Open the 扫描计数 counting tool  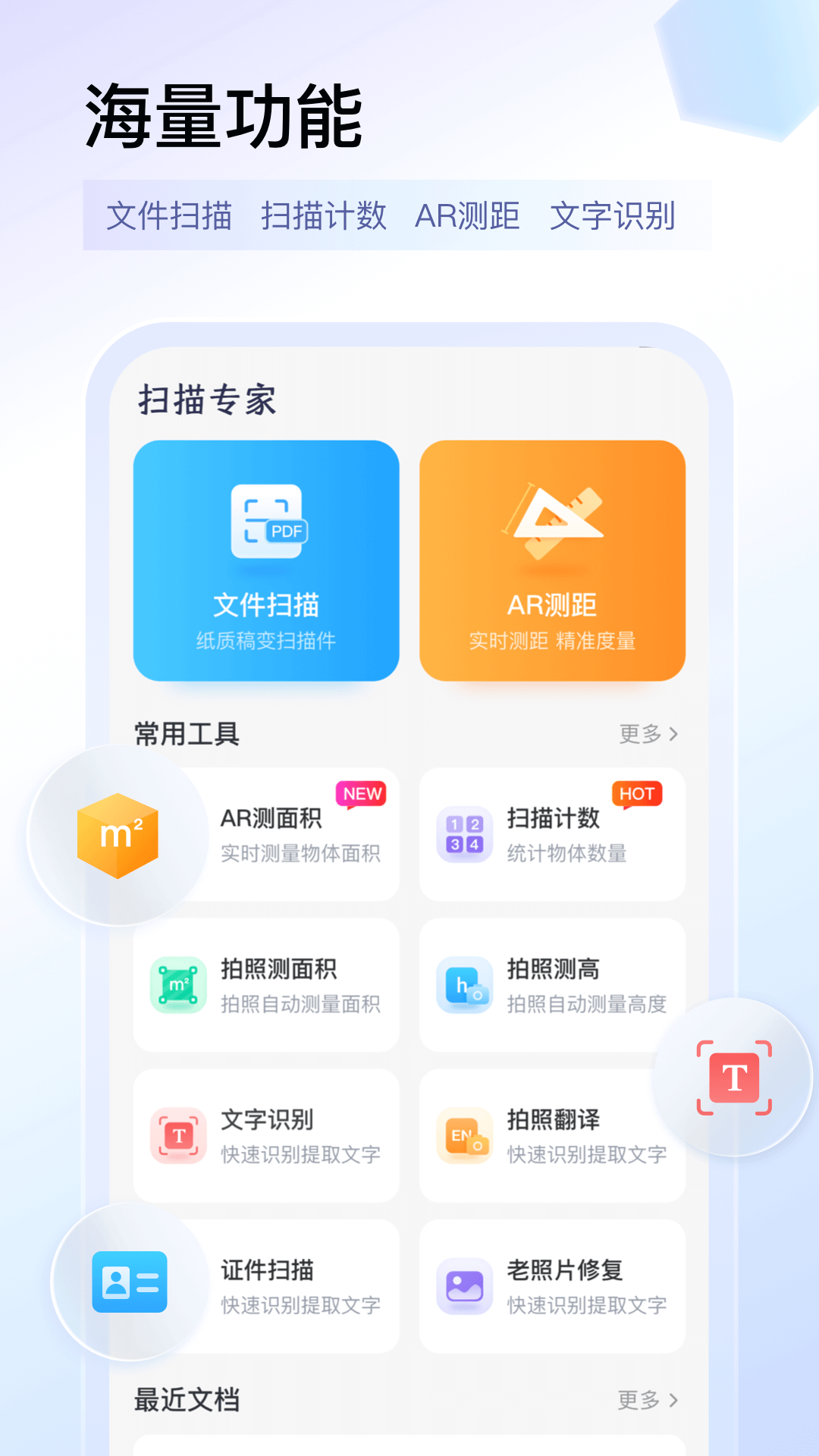[x=552, y=833]
